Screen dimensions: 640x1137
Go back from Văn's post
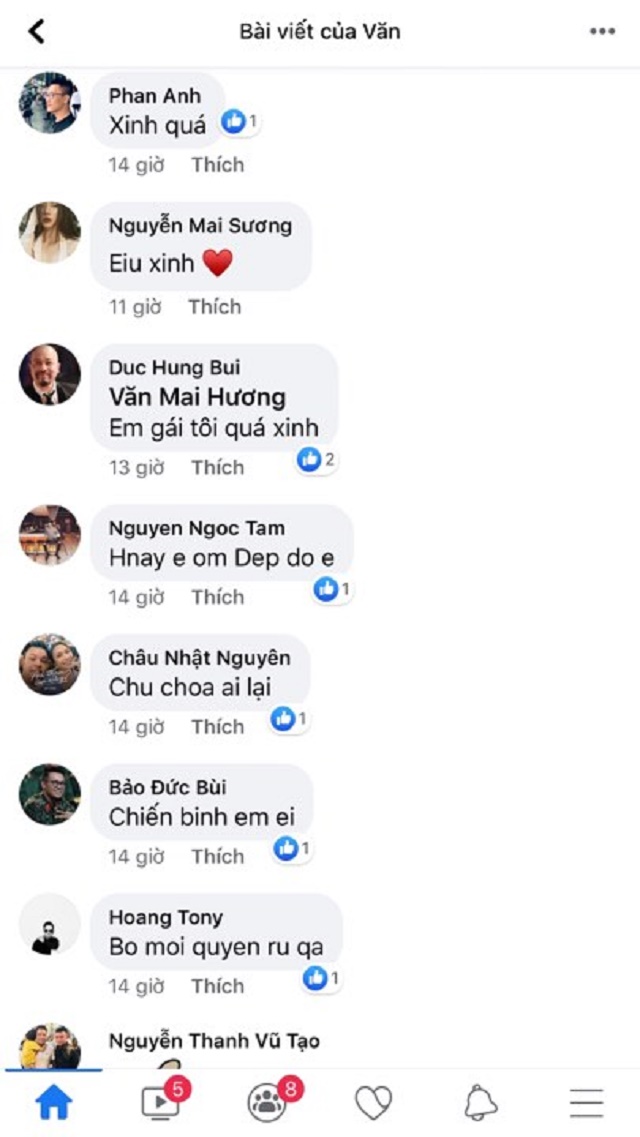pyautogui.click(x=36, y=31)
